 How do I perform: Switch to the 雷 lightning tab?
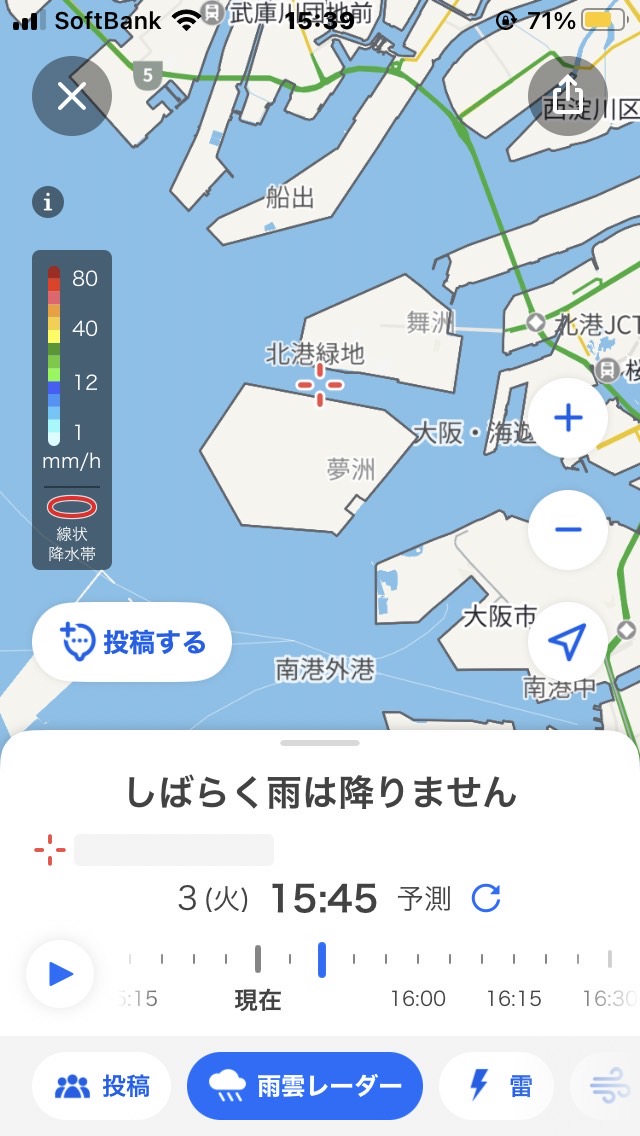pyautogui.click(x=500, y=1086)
